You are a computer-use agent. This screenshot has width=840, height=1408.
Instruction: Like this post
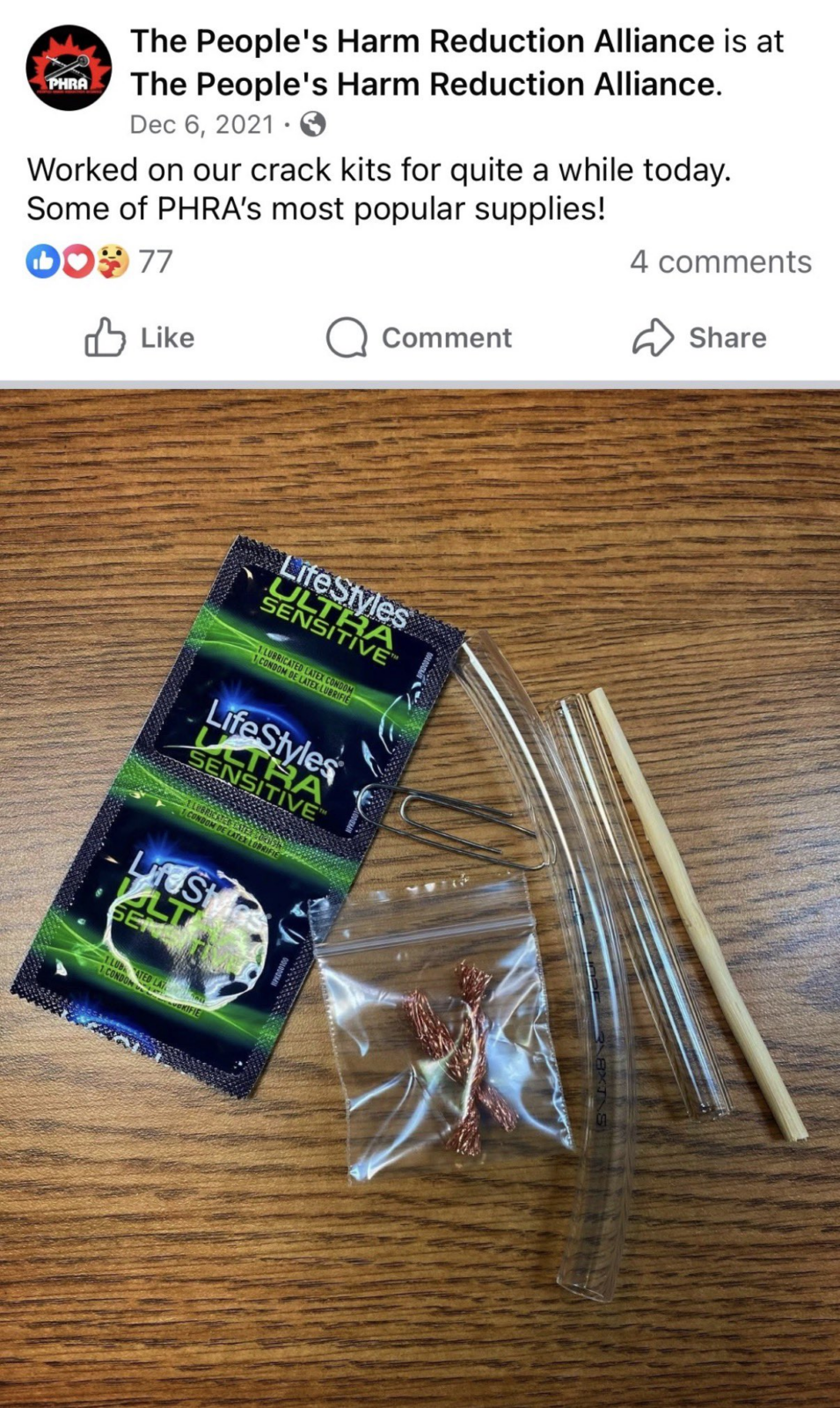(x=139, y=337)
